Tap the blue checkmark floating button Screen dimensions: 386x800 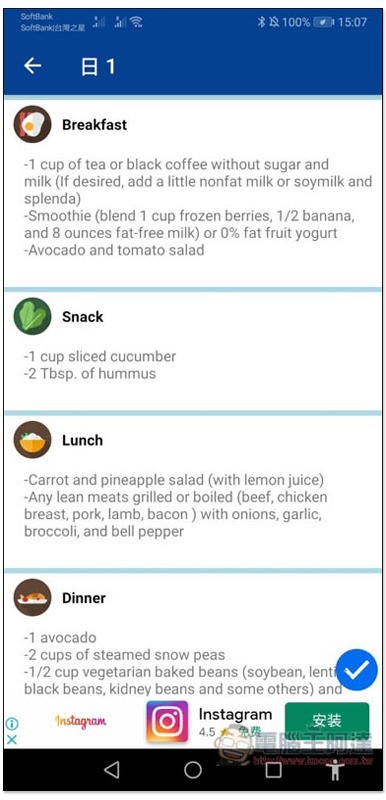point(357,670)
